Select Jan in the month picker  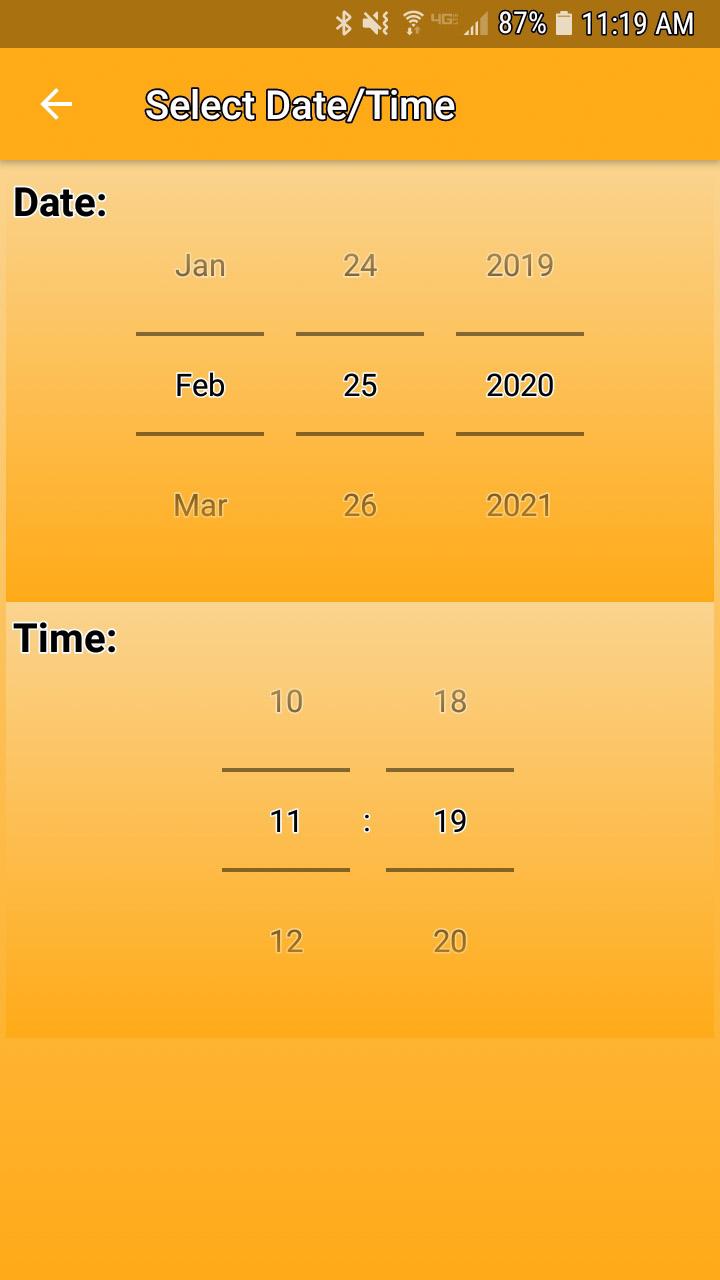(199, 265)
